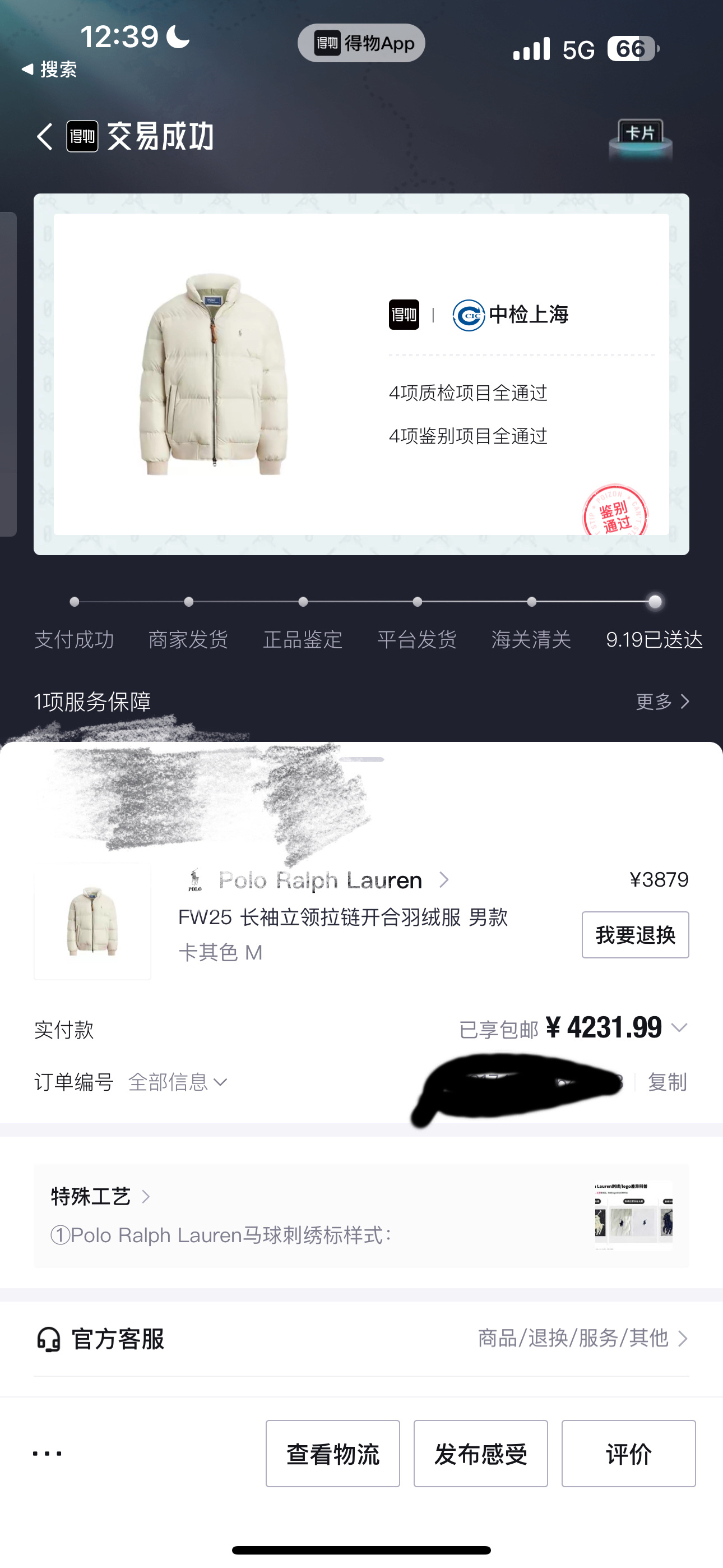This screenshot has height=1568, width=723.
Task: Open 特殊工艺 craftsmanship details
Action: 100,1197
